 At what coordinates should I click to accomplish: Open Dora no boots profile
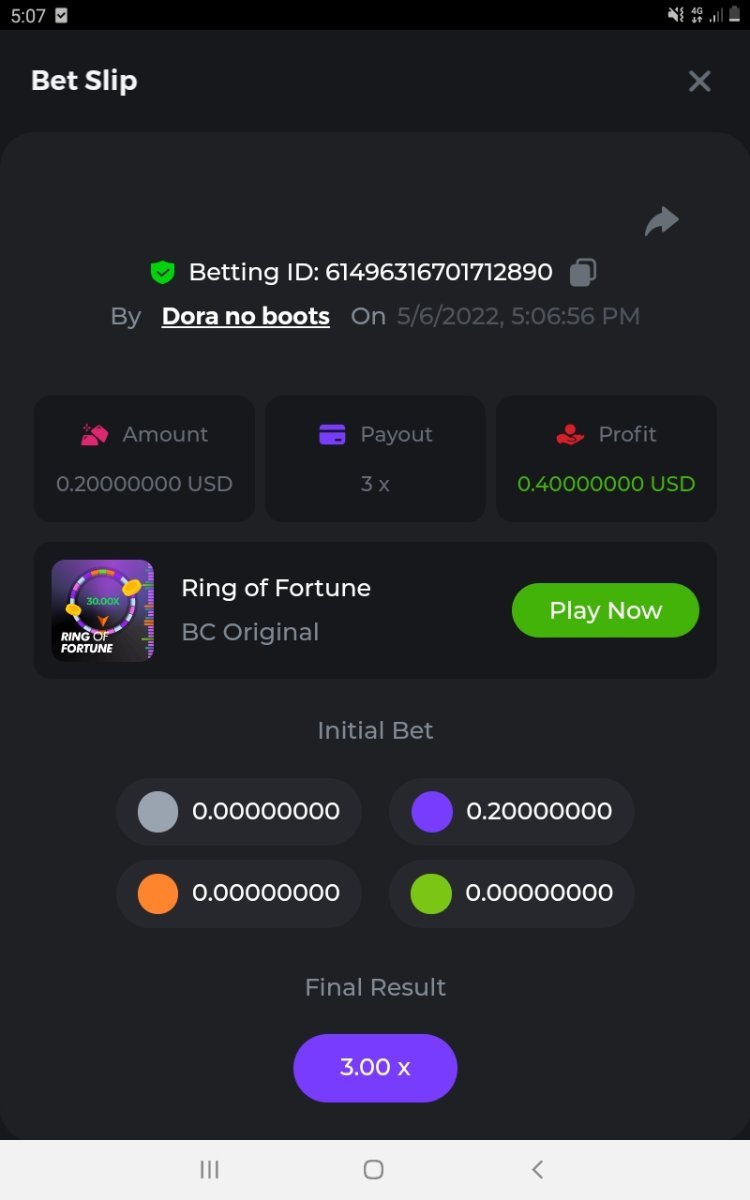point(245,316)
